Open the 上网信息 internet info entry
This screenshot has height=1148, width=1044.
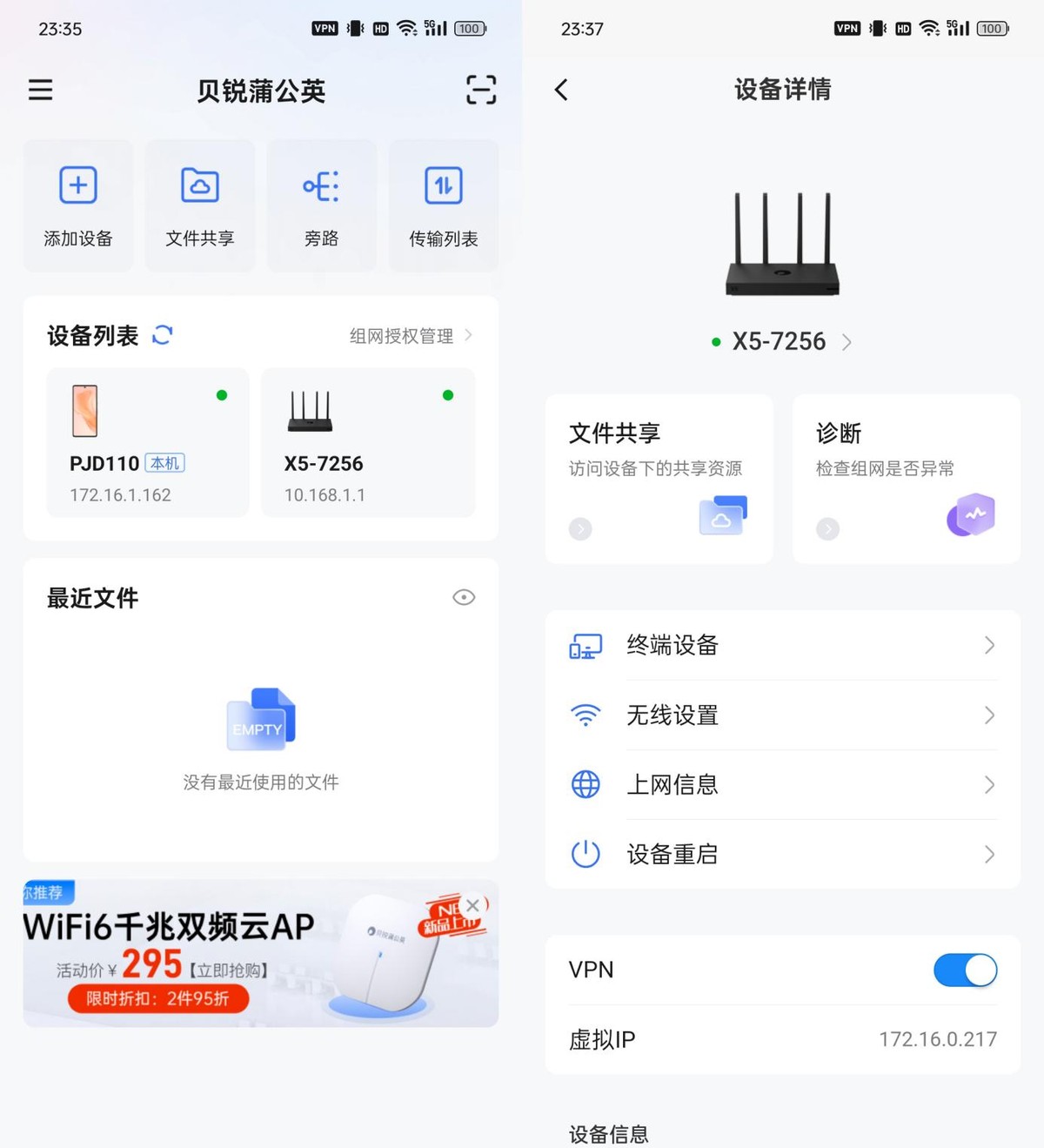[989, 785]
